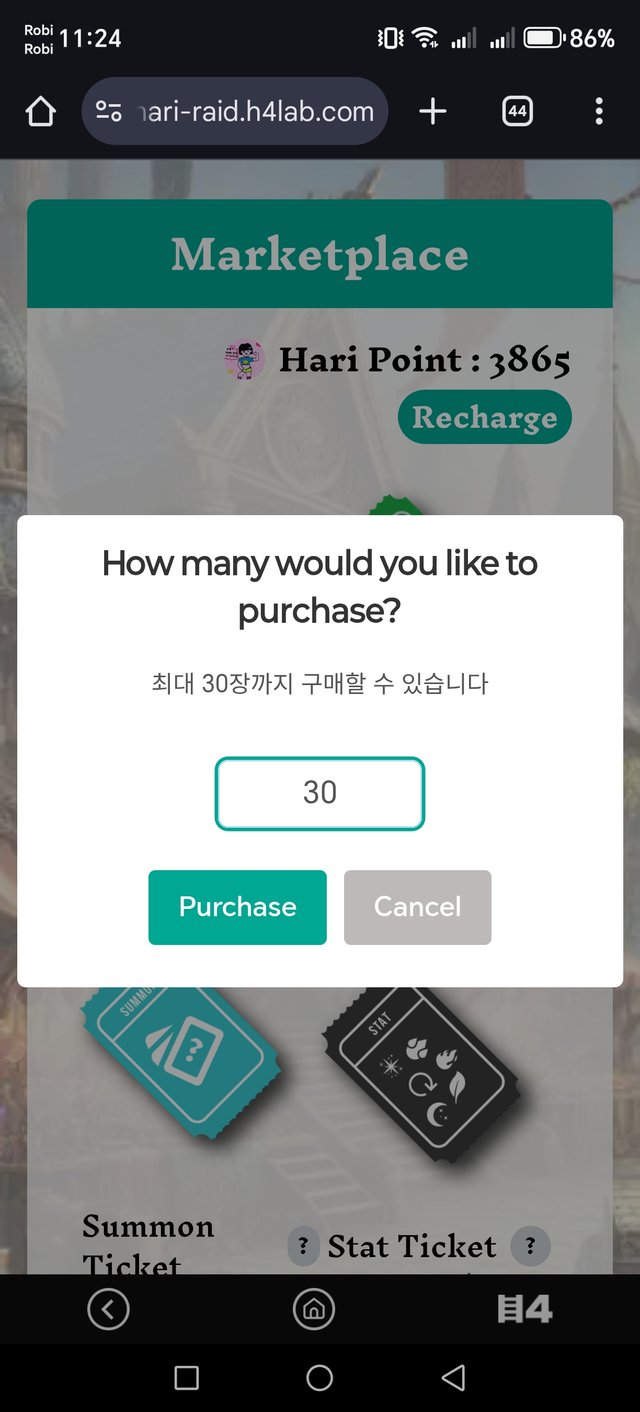Open a new browser tab
The width and height of the screenshot is (640, 1412).
tap(432, 111)
